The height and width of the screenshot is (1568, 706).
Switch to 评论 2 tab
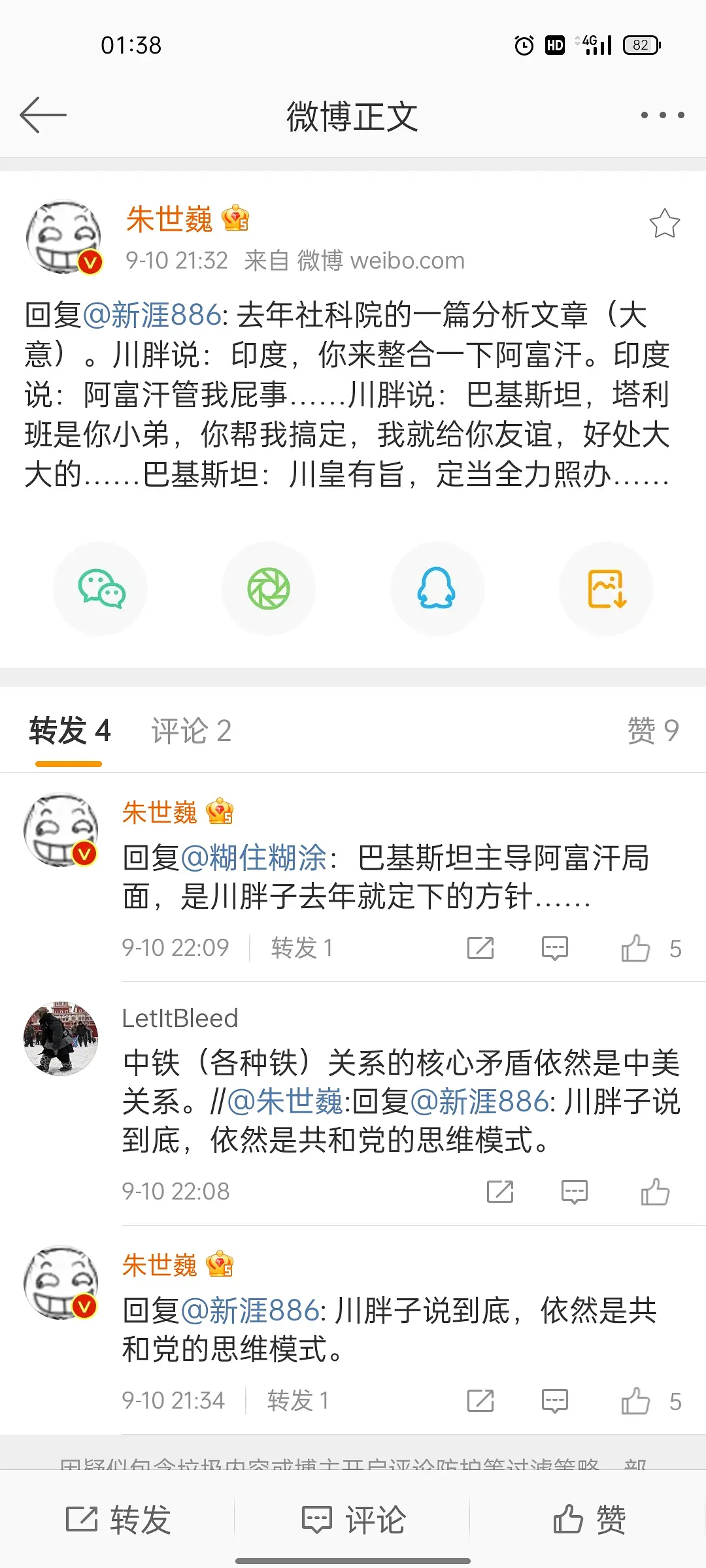[191, 730]
